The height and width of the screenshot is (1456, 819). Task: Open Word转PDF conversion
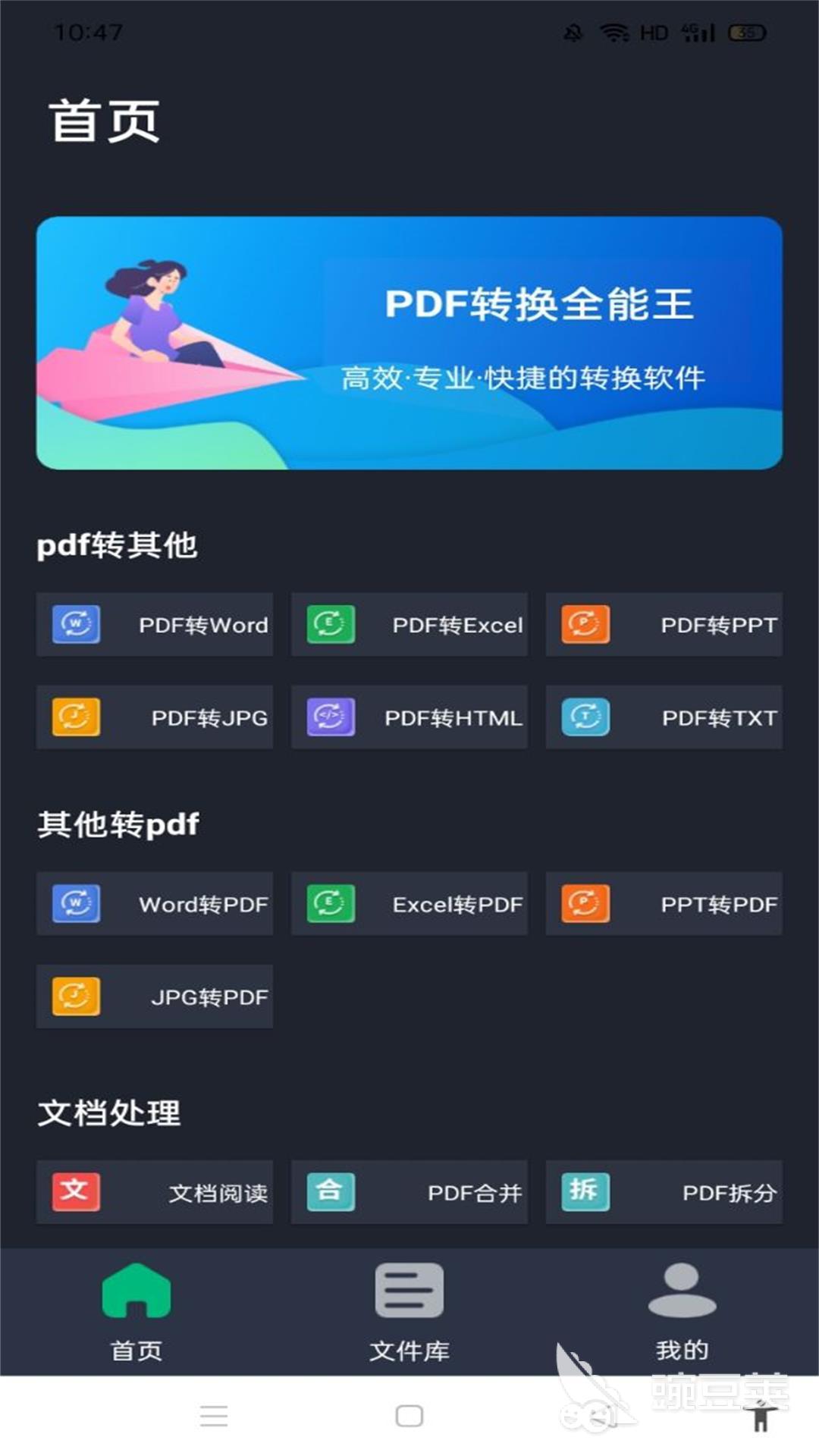coord(155,903)
